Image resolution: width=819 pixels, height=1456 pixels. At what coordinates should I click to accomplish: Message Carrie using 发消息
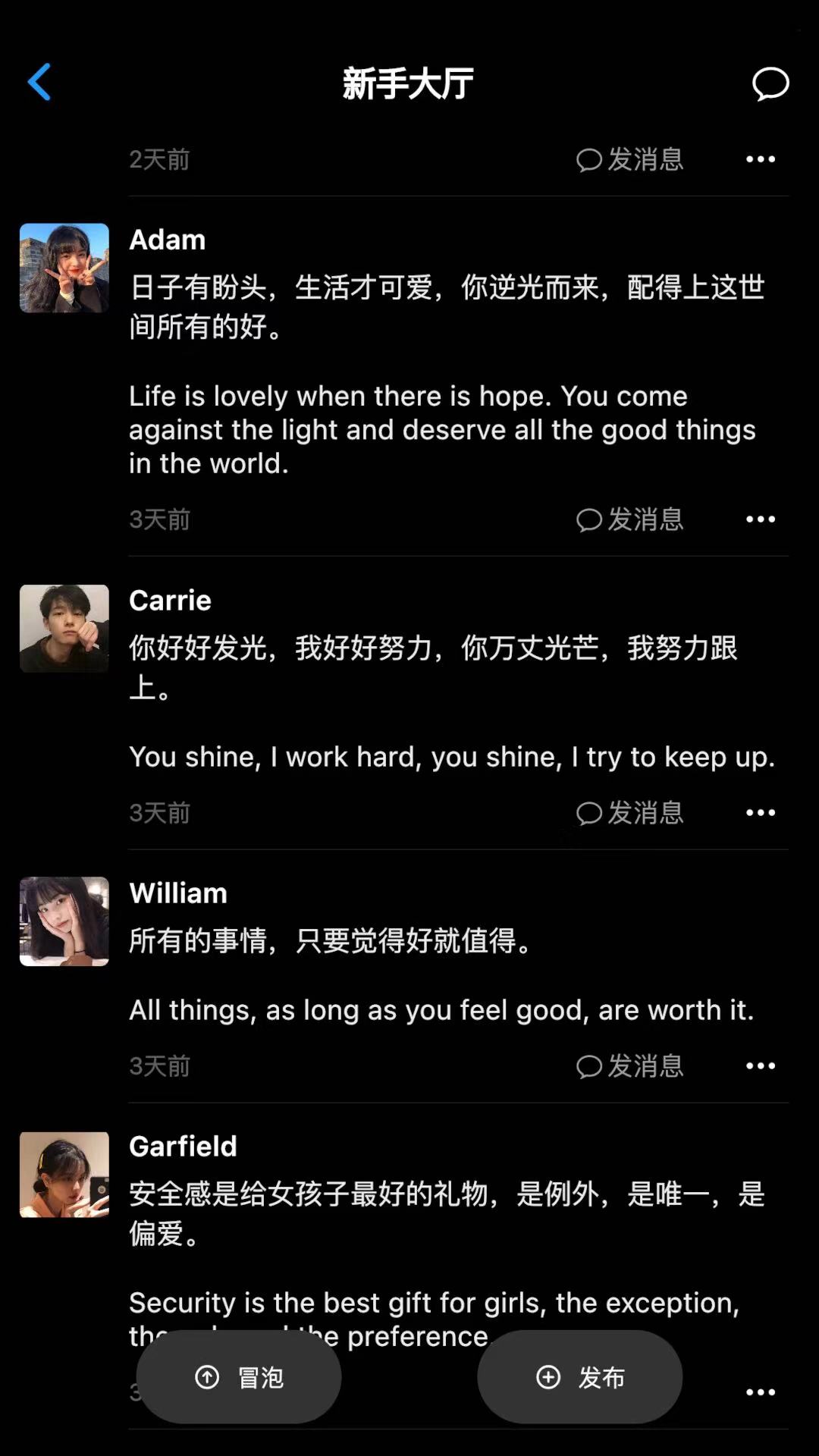tap(630, 813)
